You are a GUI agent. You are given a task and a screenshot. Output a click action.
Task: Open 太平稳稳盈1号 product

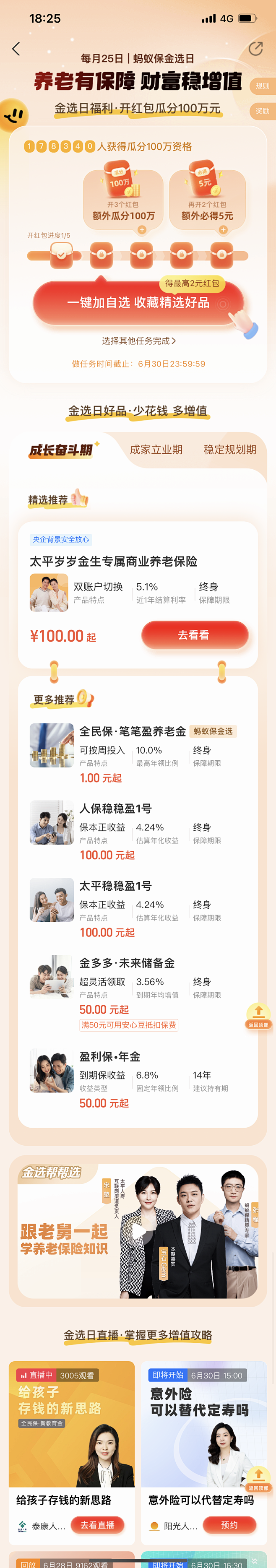[116, 886]
